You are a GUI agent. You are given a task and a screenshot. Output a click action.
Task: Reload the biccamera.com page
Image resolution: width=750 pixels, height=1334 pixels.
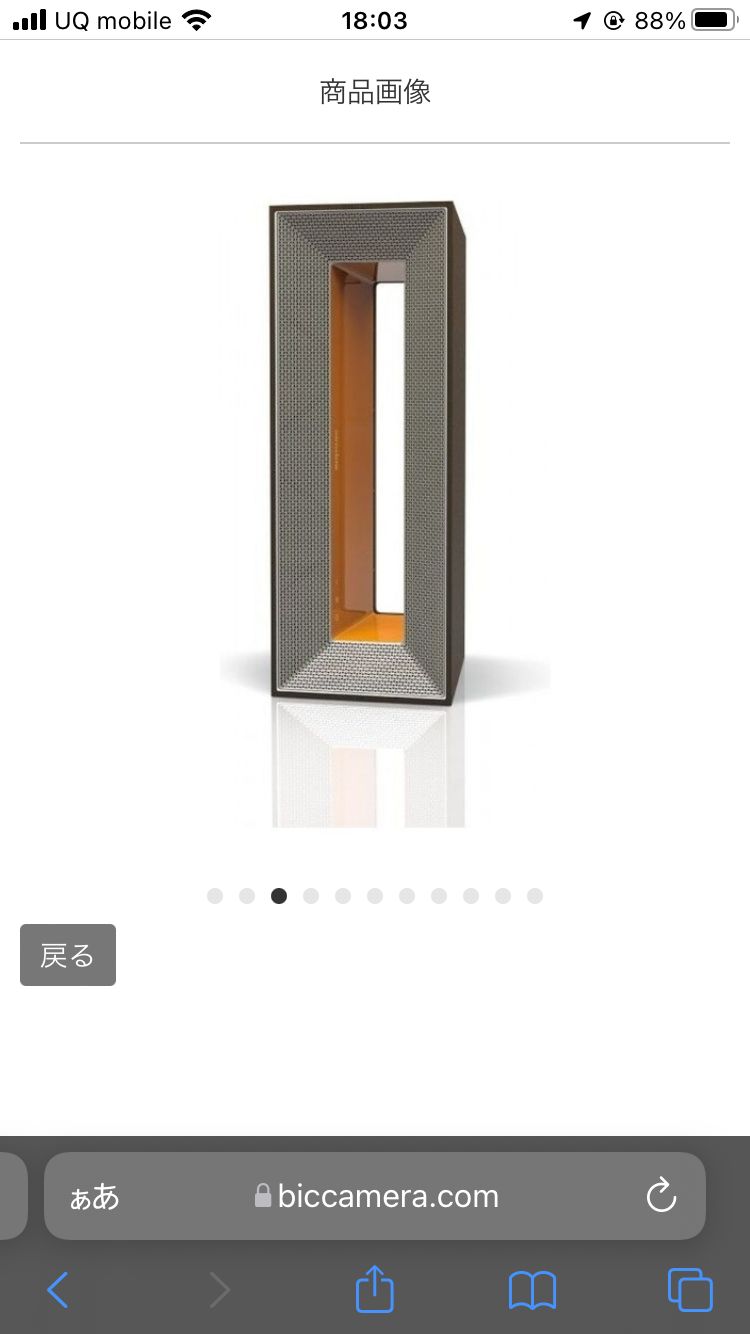[x=661, y=1195]
